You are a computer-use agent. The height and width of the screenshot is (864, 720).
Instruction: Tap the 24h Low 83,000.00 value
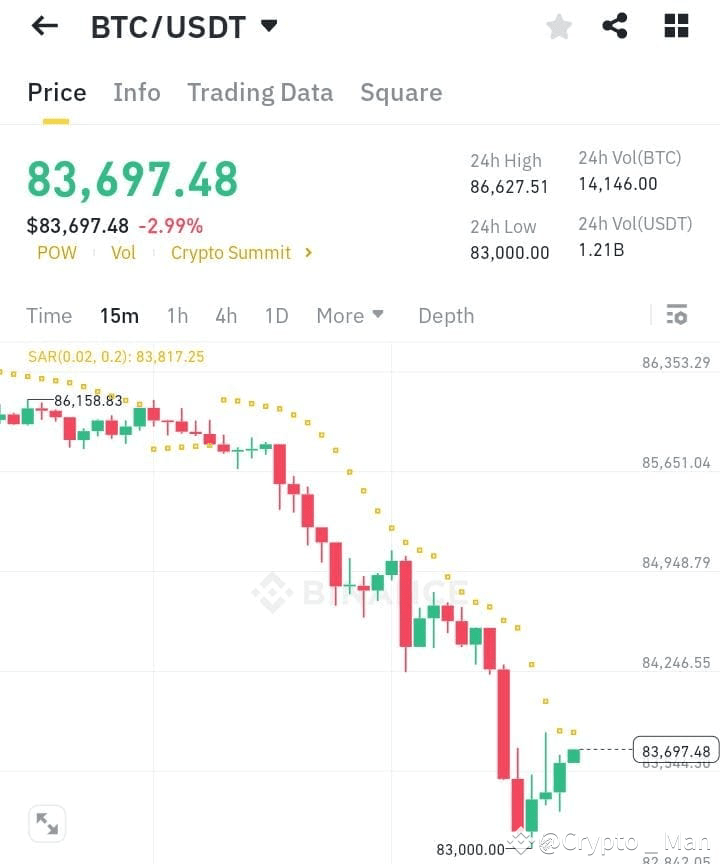coord(510,253)
